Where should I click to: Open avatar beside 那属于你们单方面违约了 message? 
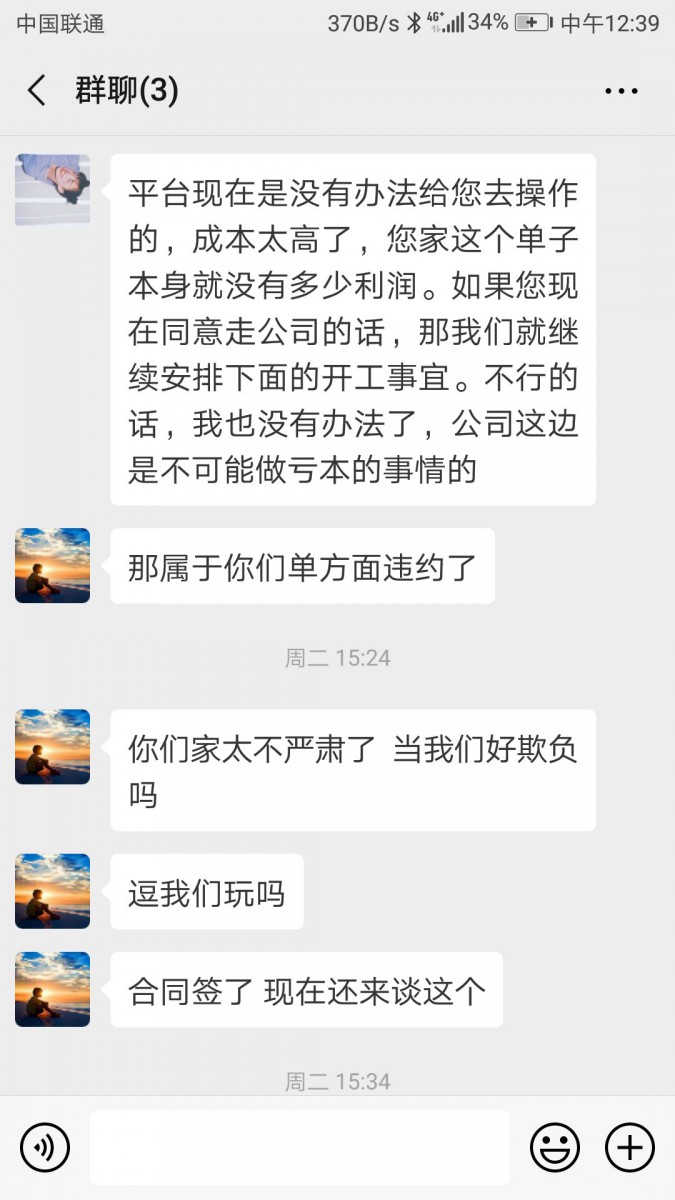(53, 566)
